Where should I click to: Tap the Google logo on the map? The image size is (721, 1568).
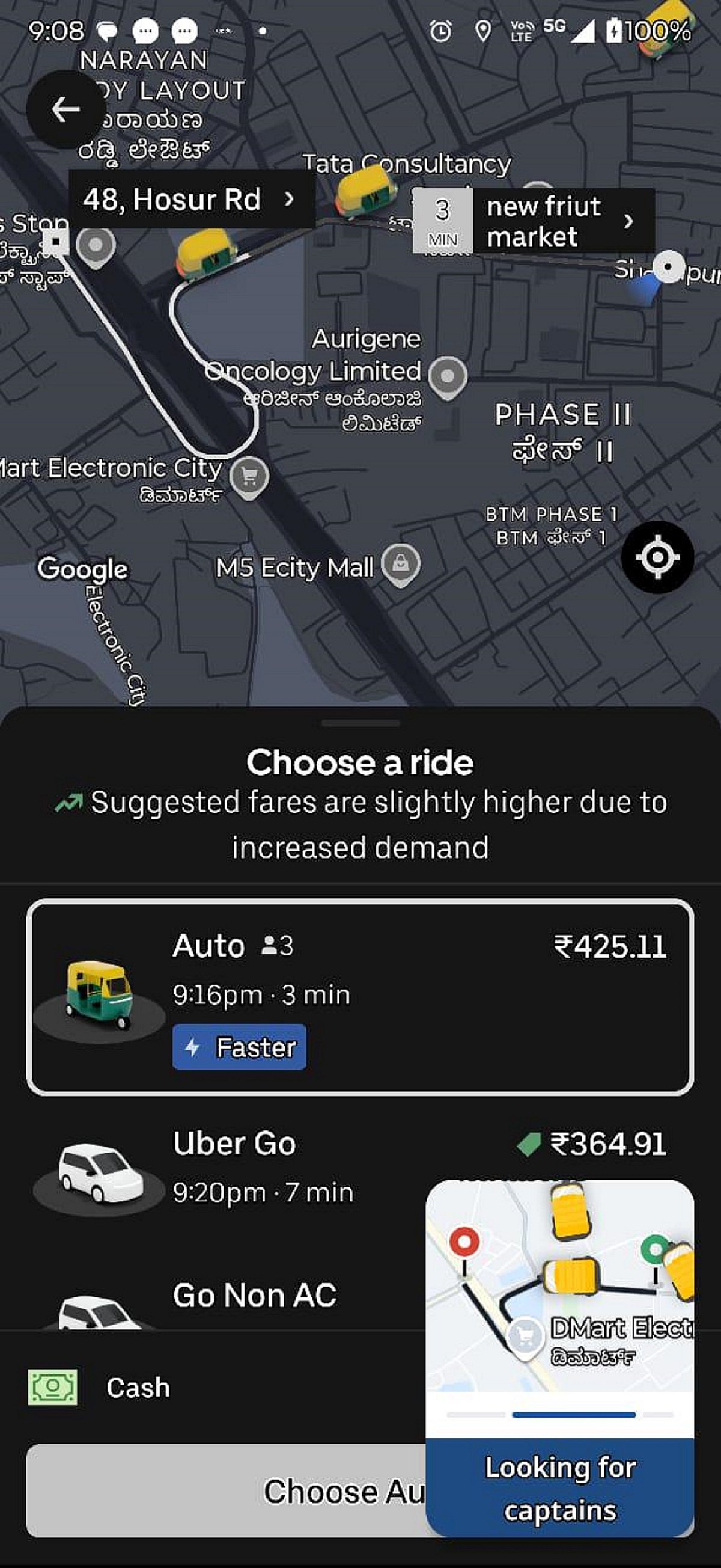[84, 570]
